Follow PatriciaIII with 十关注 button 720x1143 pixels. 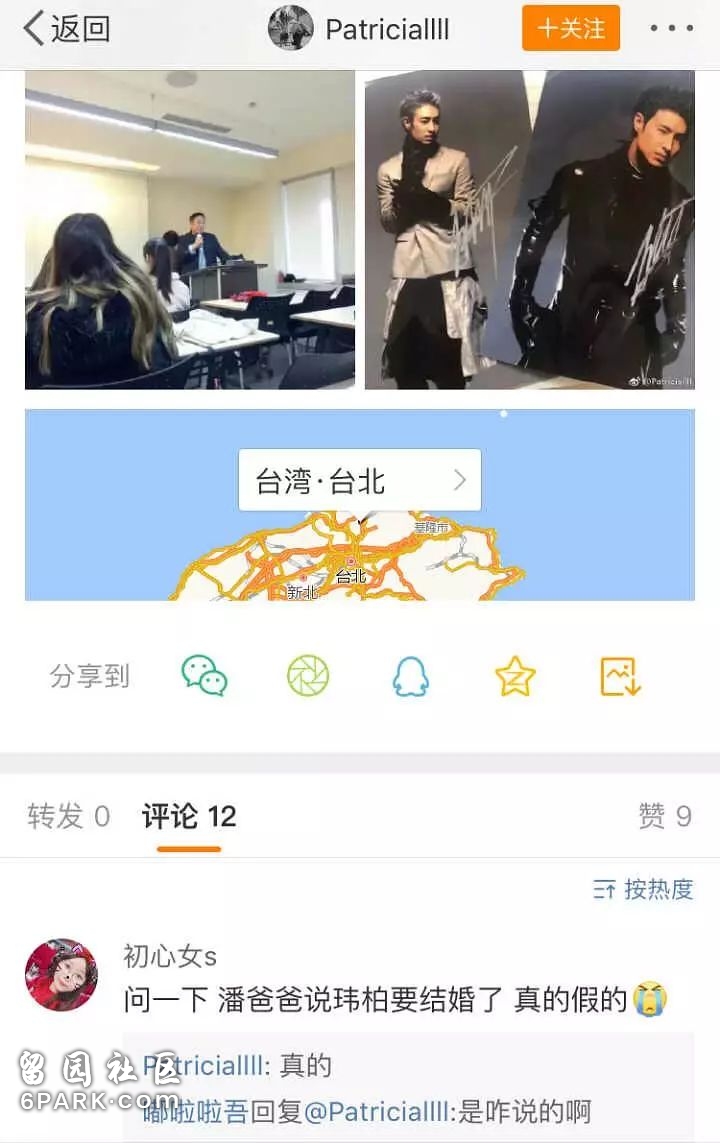tap(571, 29)
